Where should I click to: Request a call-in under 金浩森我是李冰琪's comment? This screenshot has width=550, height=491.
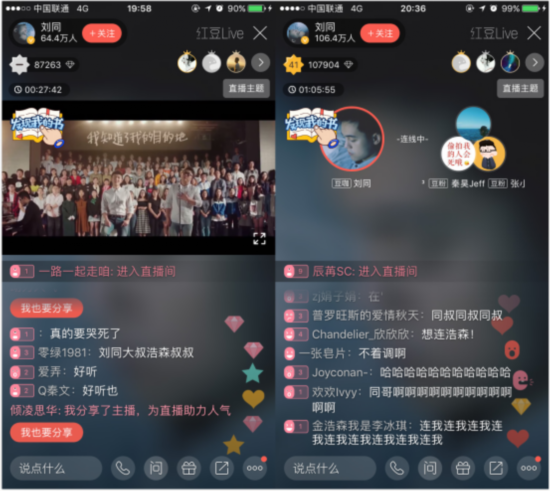(x=397, y=468)
